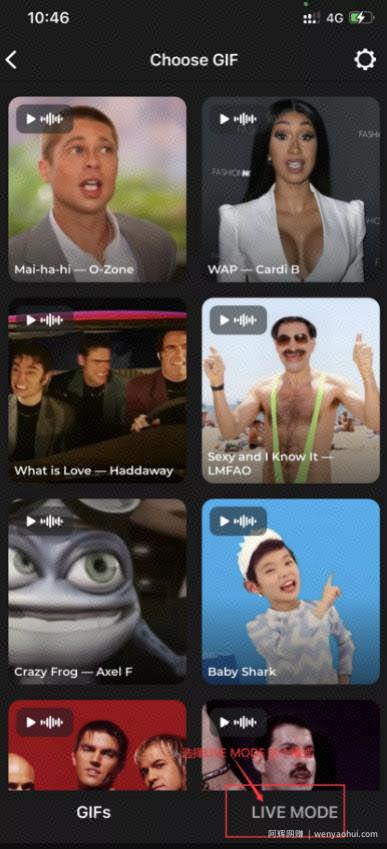Select the Mai-ha-hi — O-Zone GIF

click(x=97, y=190)
